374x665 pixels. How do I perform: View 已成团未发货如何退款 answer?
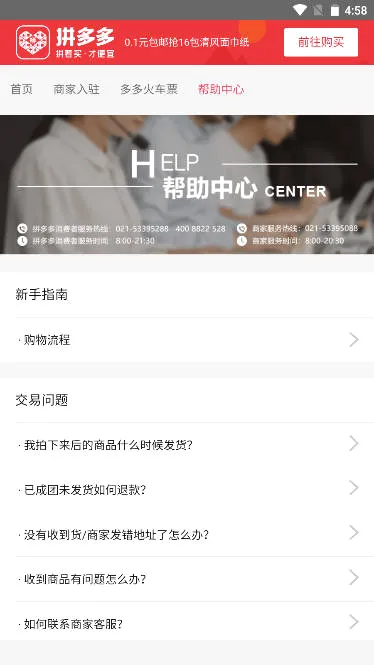point(187,490)
